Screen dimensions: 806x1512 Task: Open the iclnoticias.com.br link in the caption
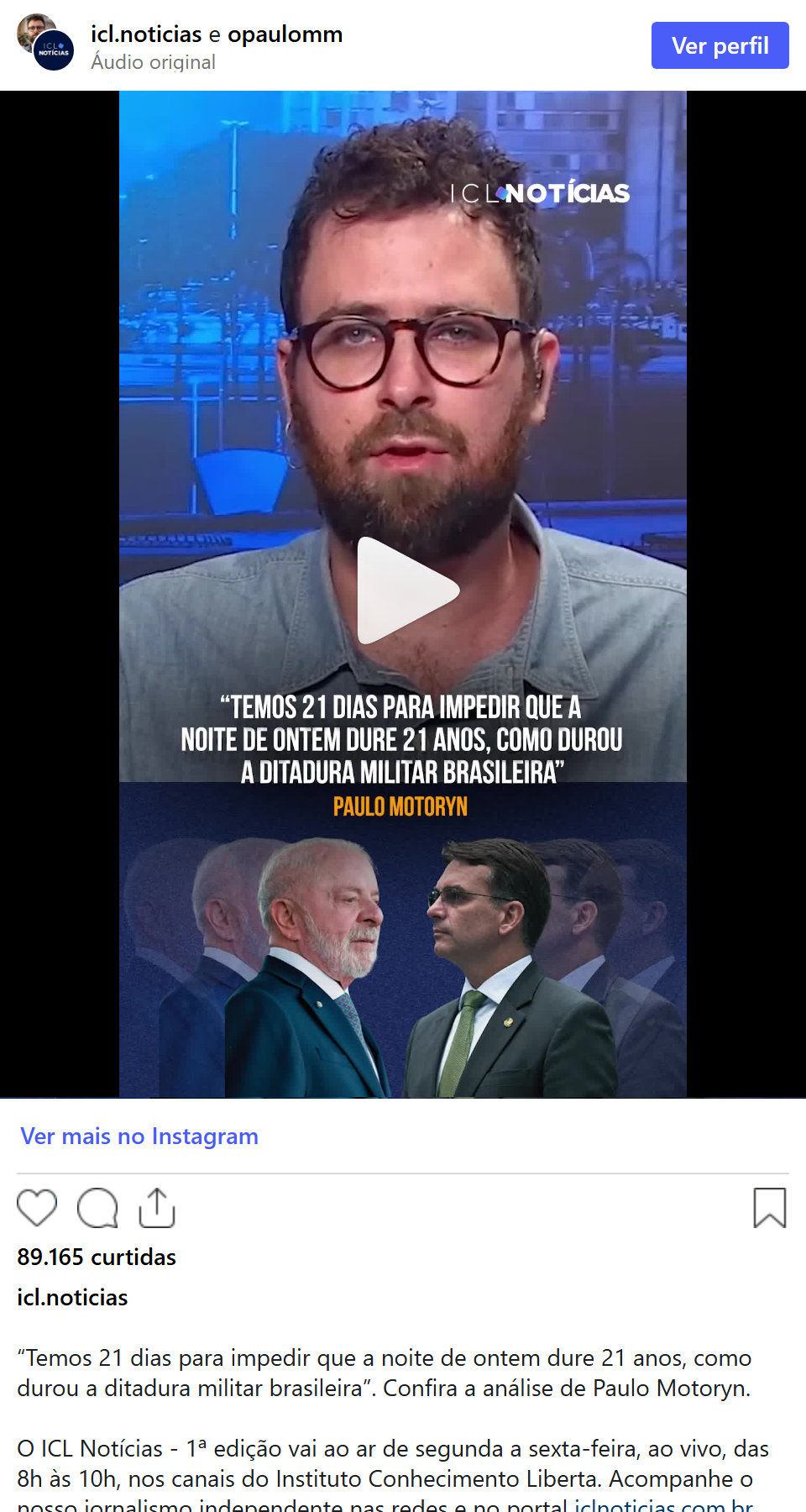click(x=663, y=1504)
